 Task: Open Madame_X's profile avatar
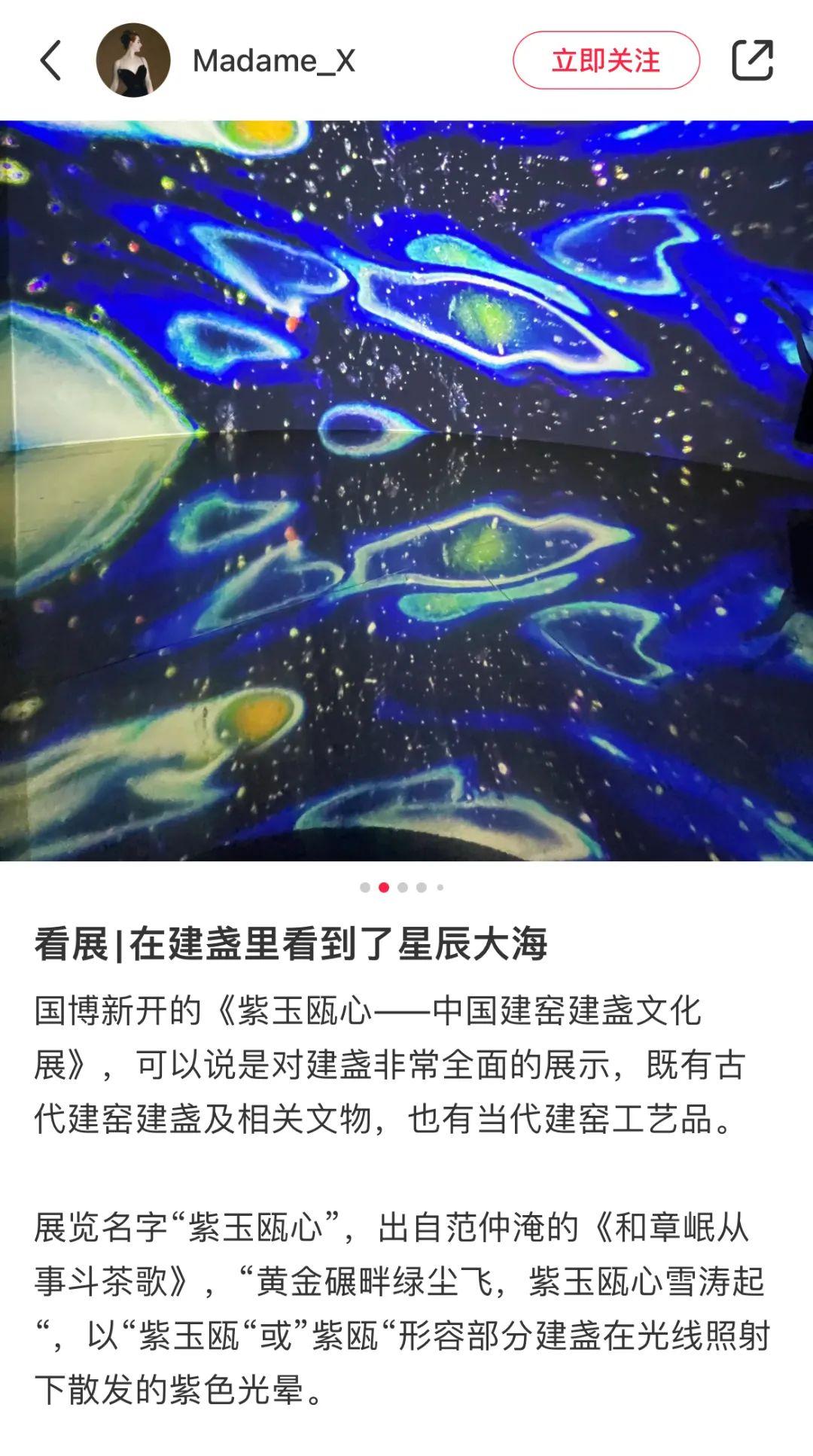tap(133, 60)
